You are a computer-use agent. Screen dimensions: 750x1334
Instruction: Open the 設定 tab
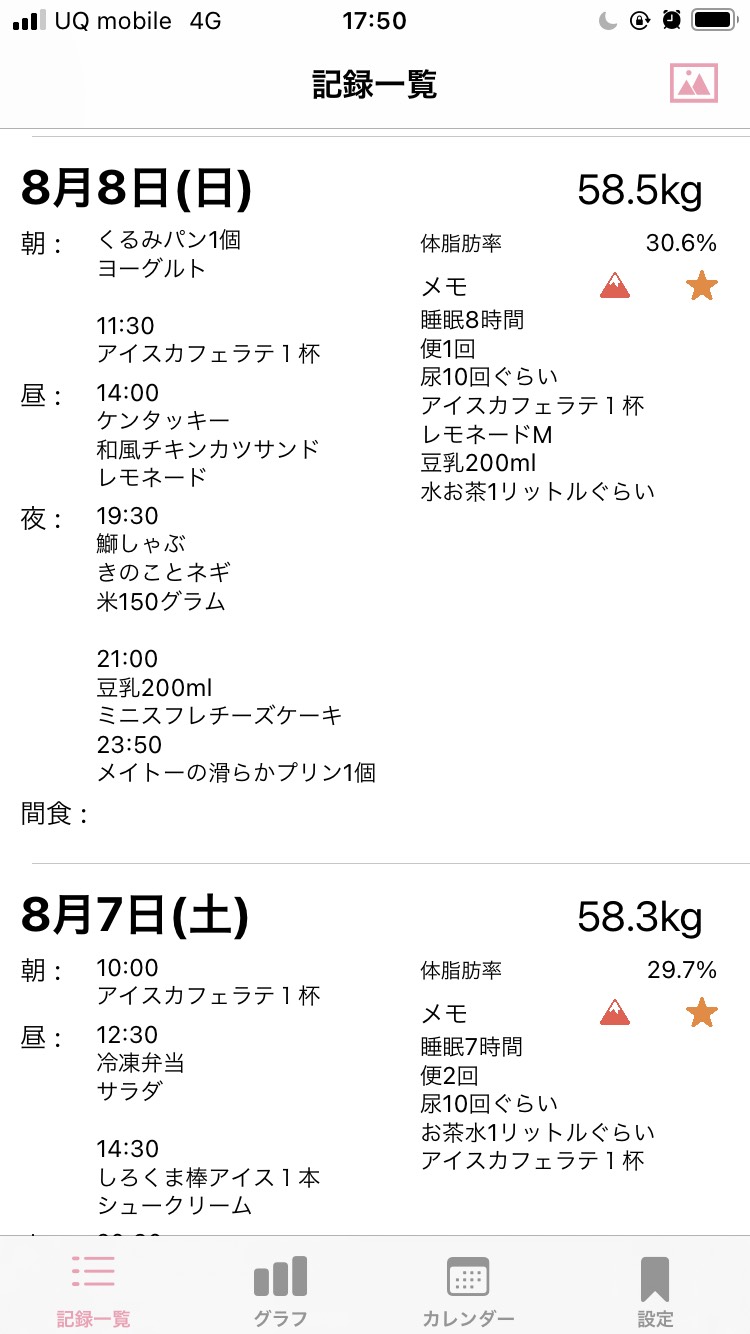[655, 1290]
